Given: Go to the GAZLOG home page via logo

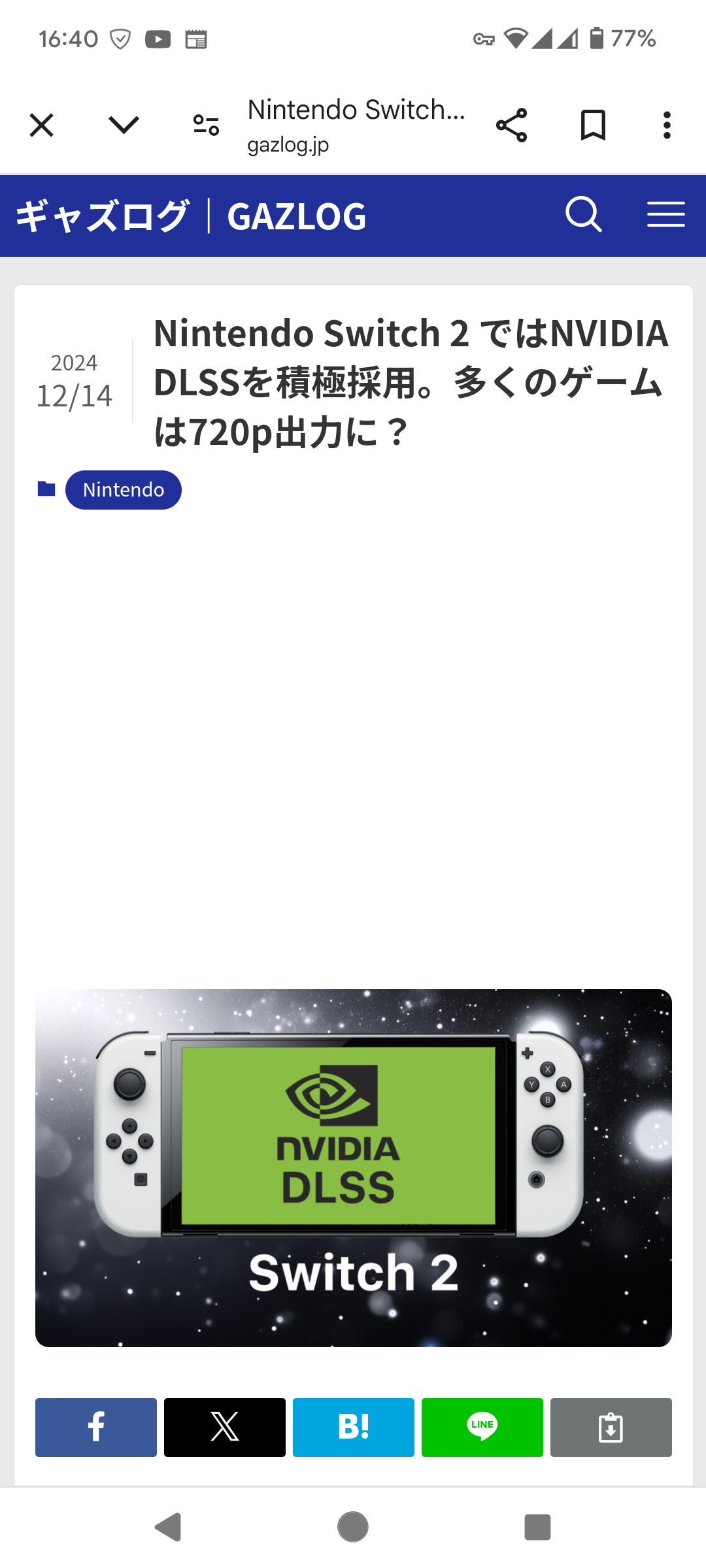Looking at the screenshot, I should [x=191, y=216].
